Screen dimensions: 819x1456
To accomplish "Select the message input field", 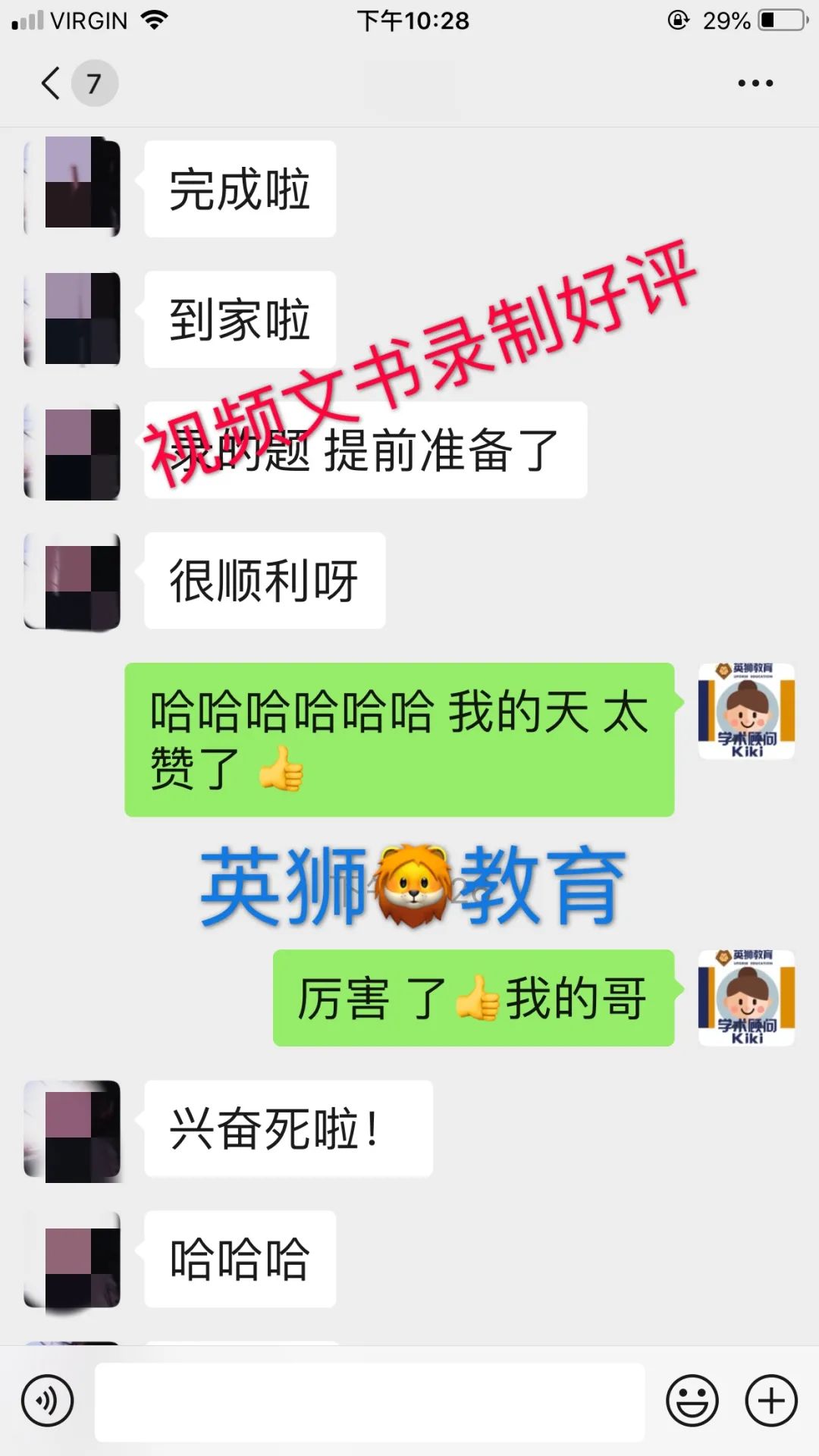I will (372, 1401).
